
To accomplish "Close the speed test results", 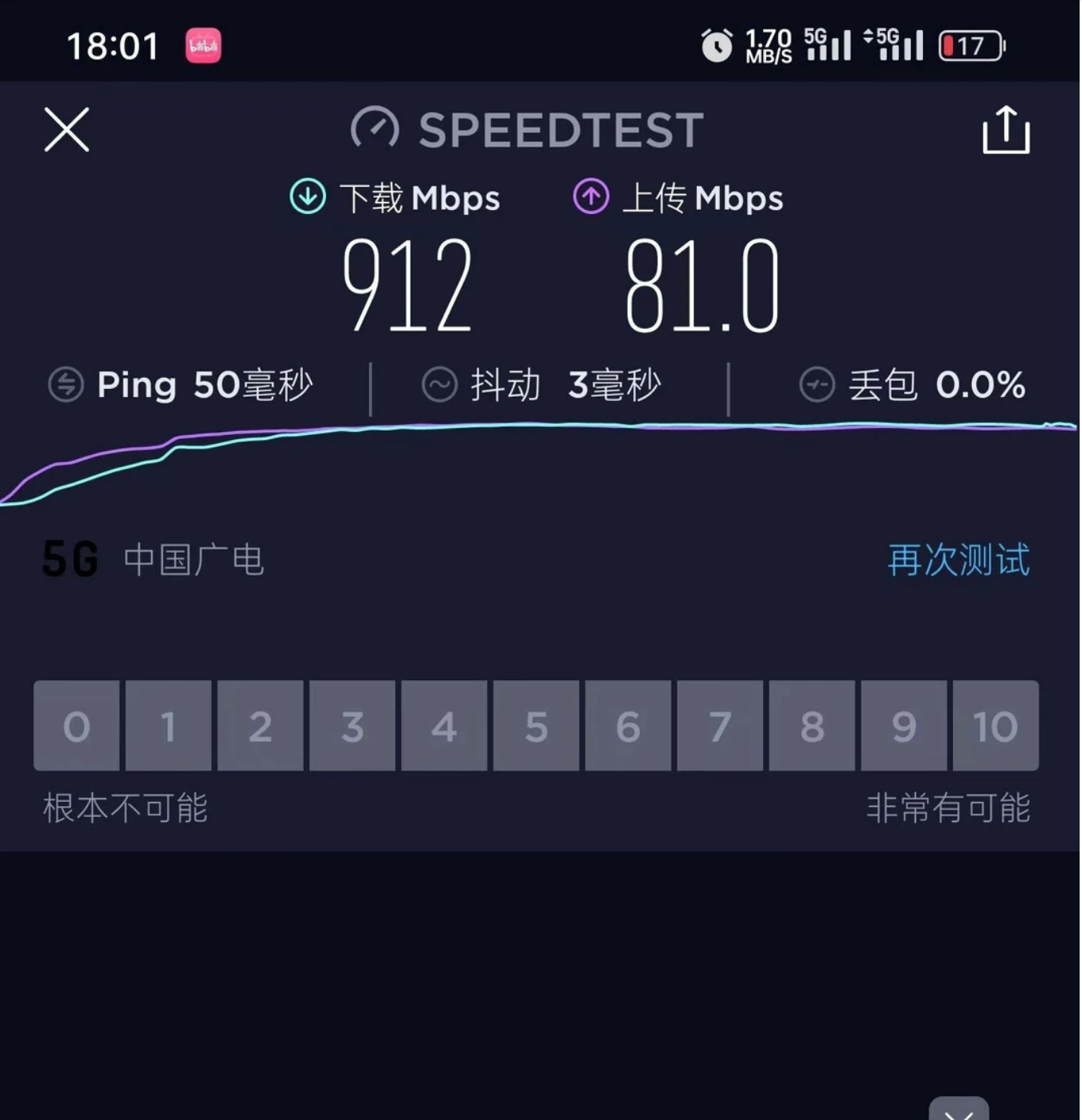I will [x=67, y=130].
